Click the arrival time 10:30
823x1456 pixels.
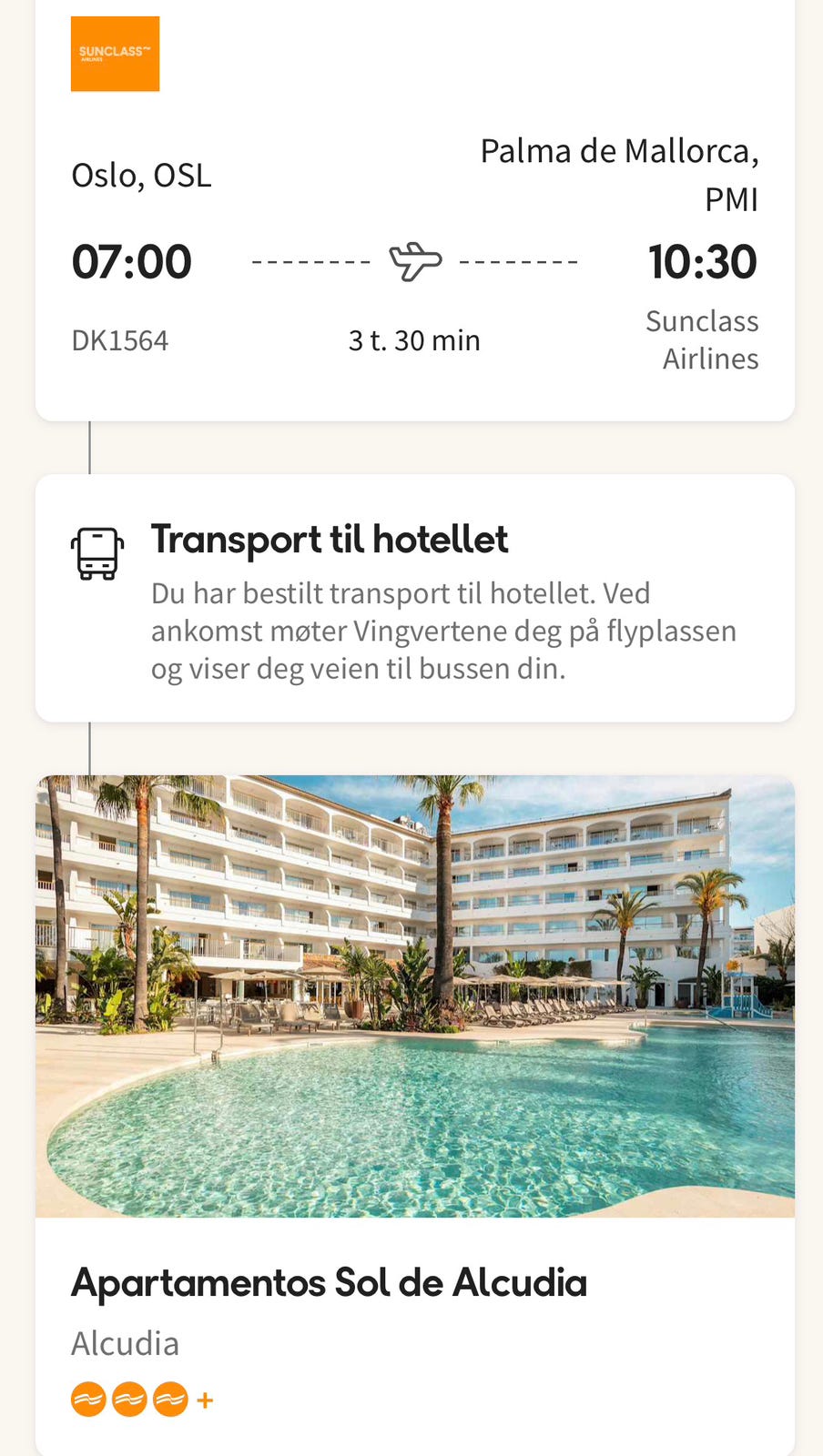click(703, 261)
